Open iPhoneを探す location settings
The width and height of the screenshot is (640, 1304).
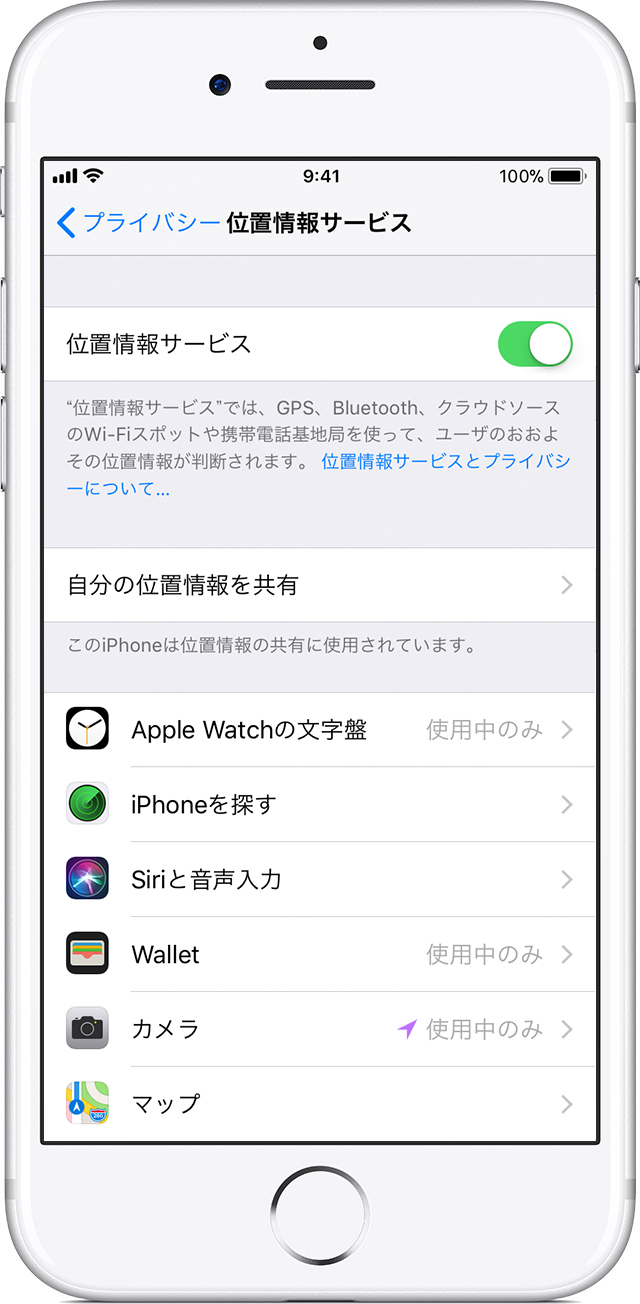[320, 805]
